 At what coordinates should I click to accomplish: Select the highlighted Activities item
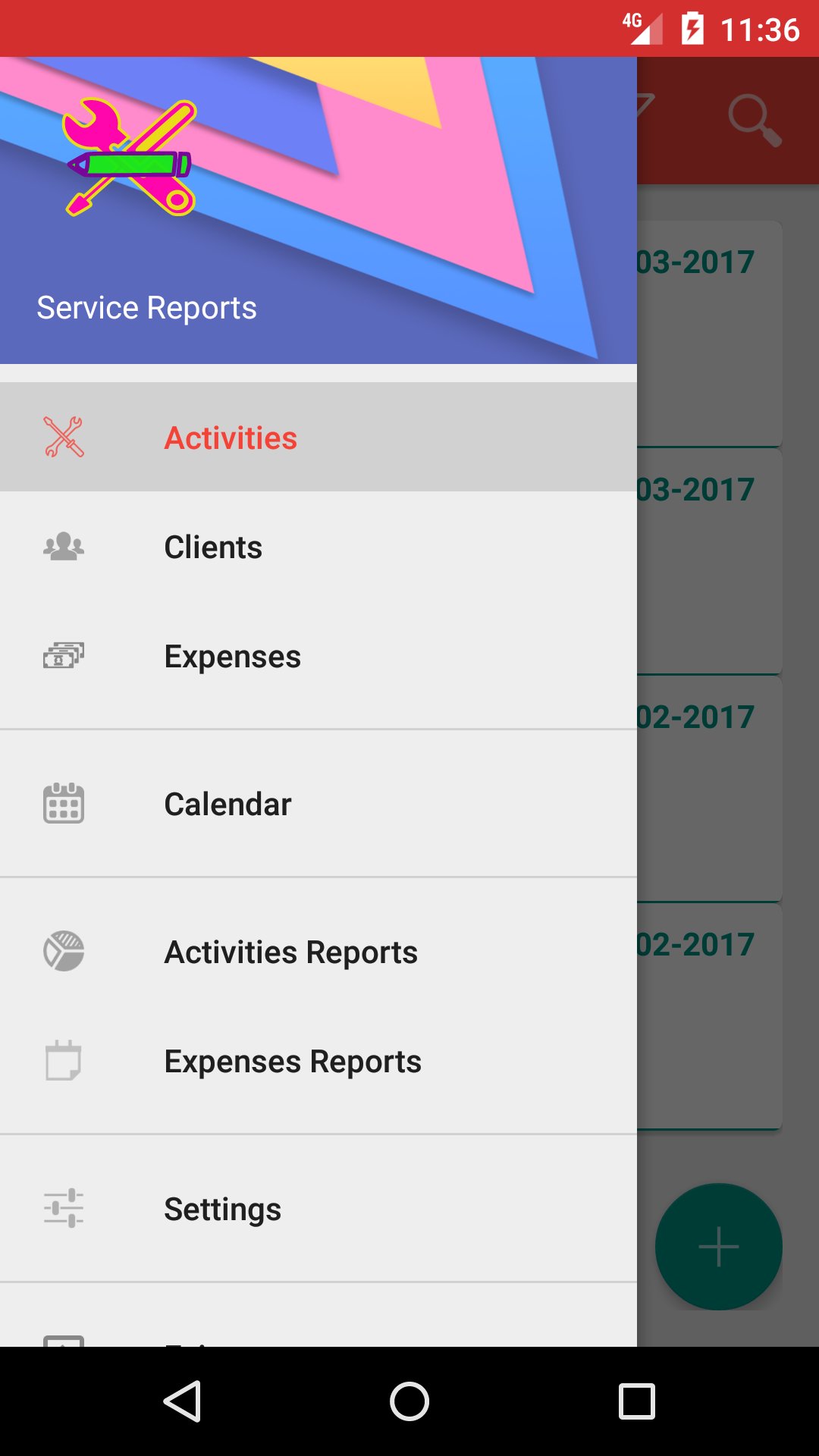click(230, 438)
